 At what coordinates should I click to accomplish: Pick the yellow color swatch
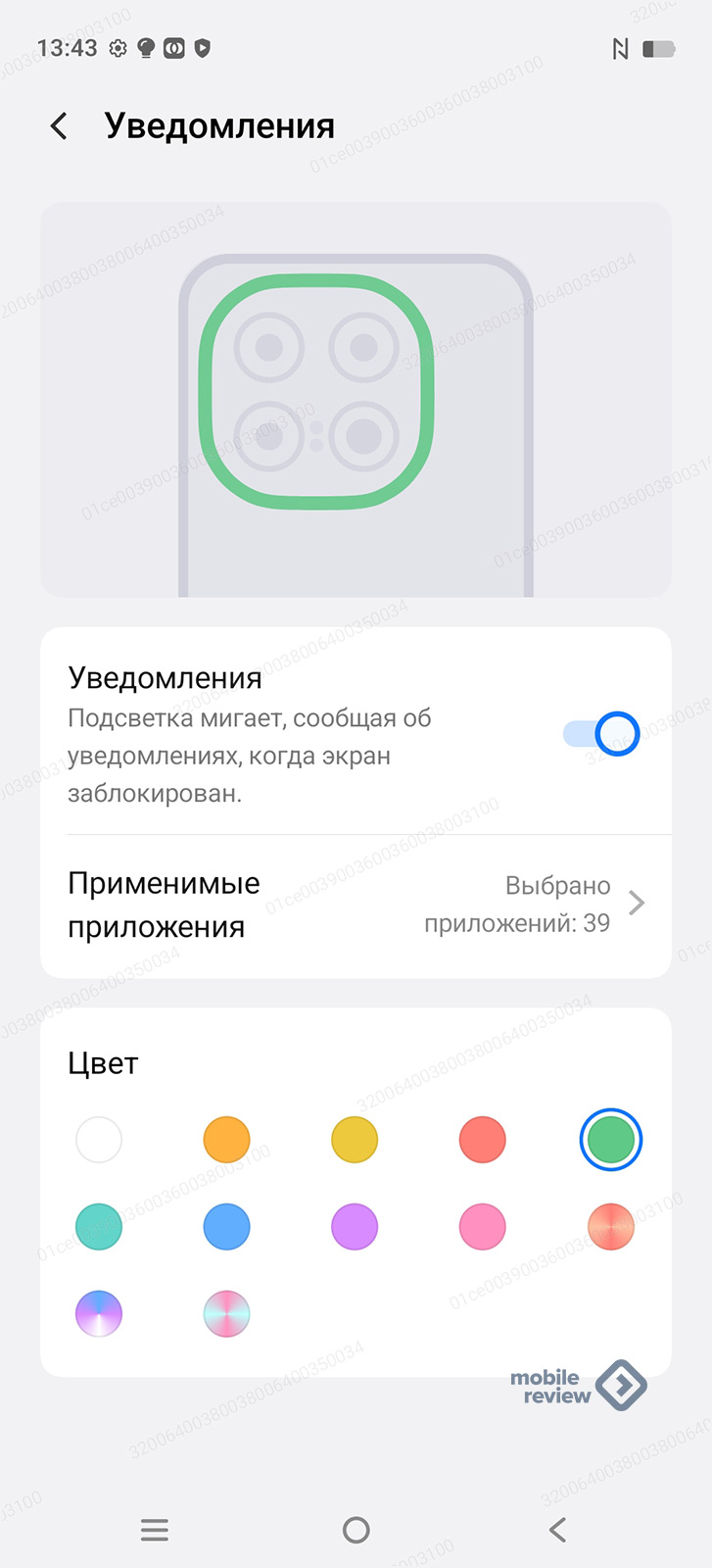coord(355,1140)
